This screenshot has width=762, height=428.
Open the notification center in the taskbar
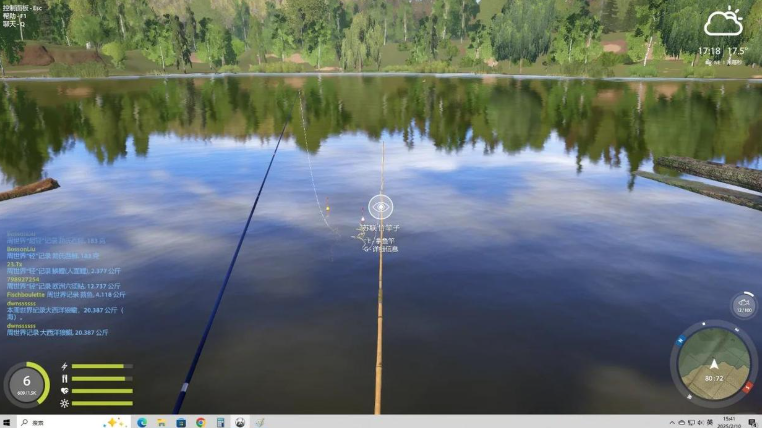pyautogui.click(x=751, y=422)
